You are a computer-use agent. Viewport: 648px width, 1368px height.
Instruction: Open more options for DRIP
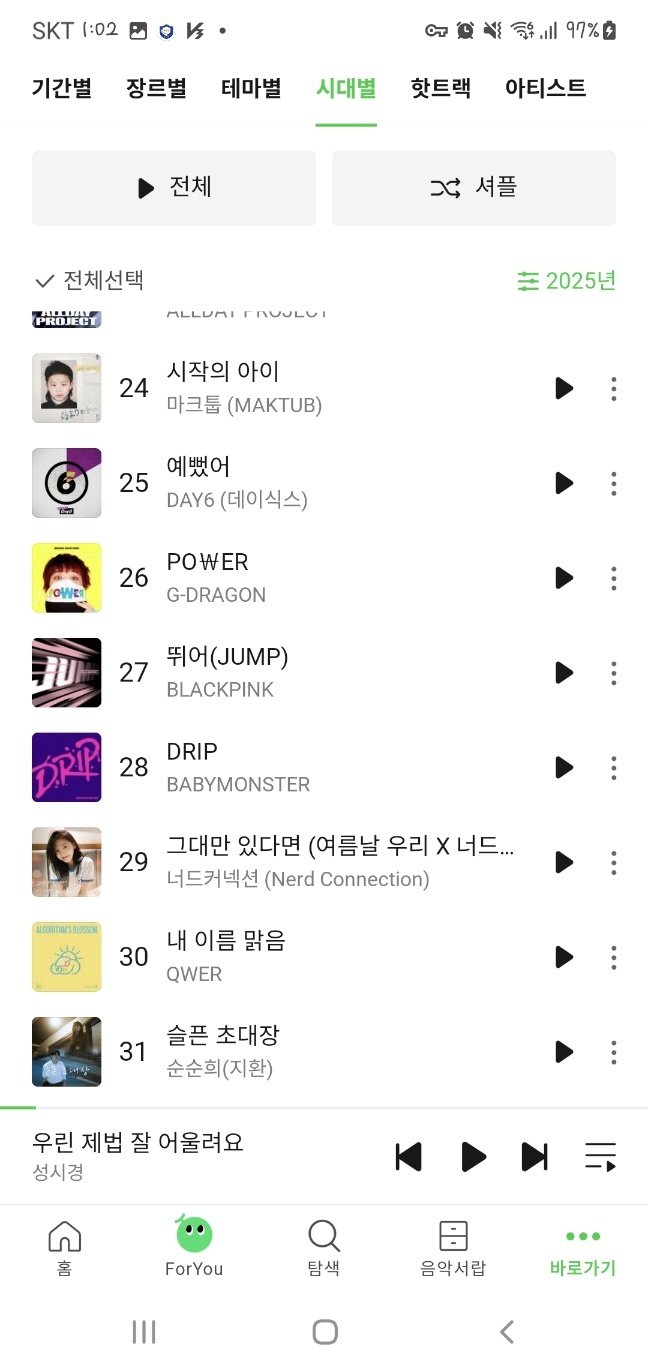point(613,767)
